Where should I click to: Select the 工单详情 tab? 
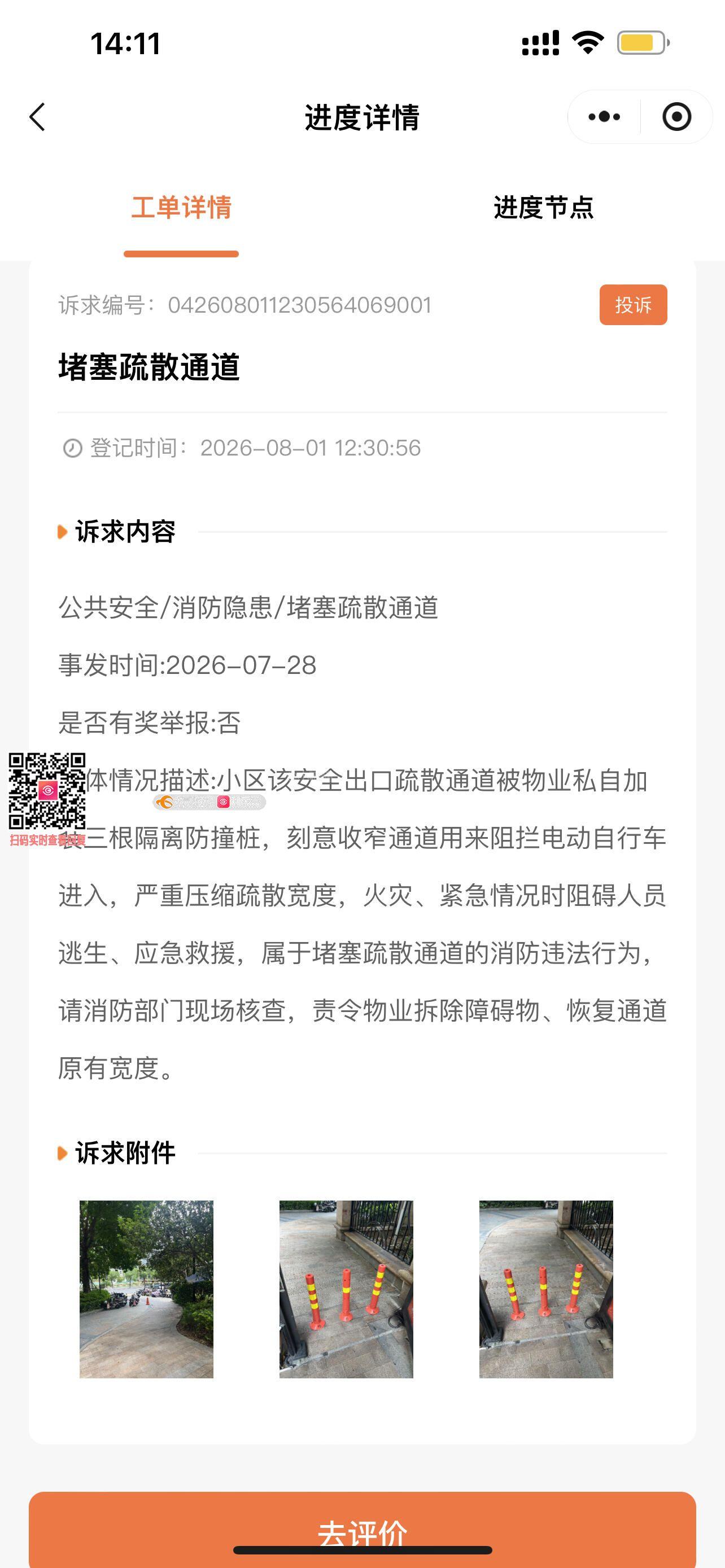pyautogui.click(x=181, y=208)
